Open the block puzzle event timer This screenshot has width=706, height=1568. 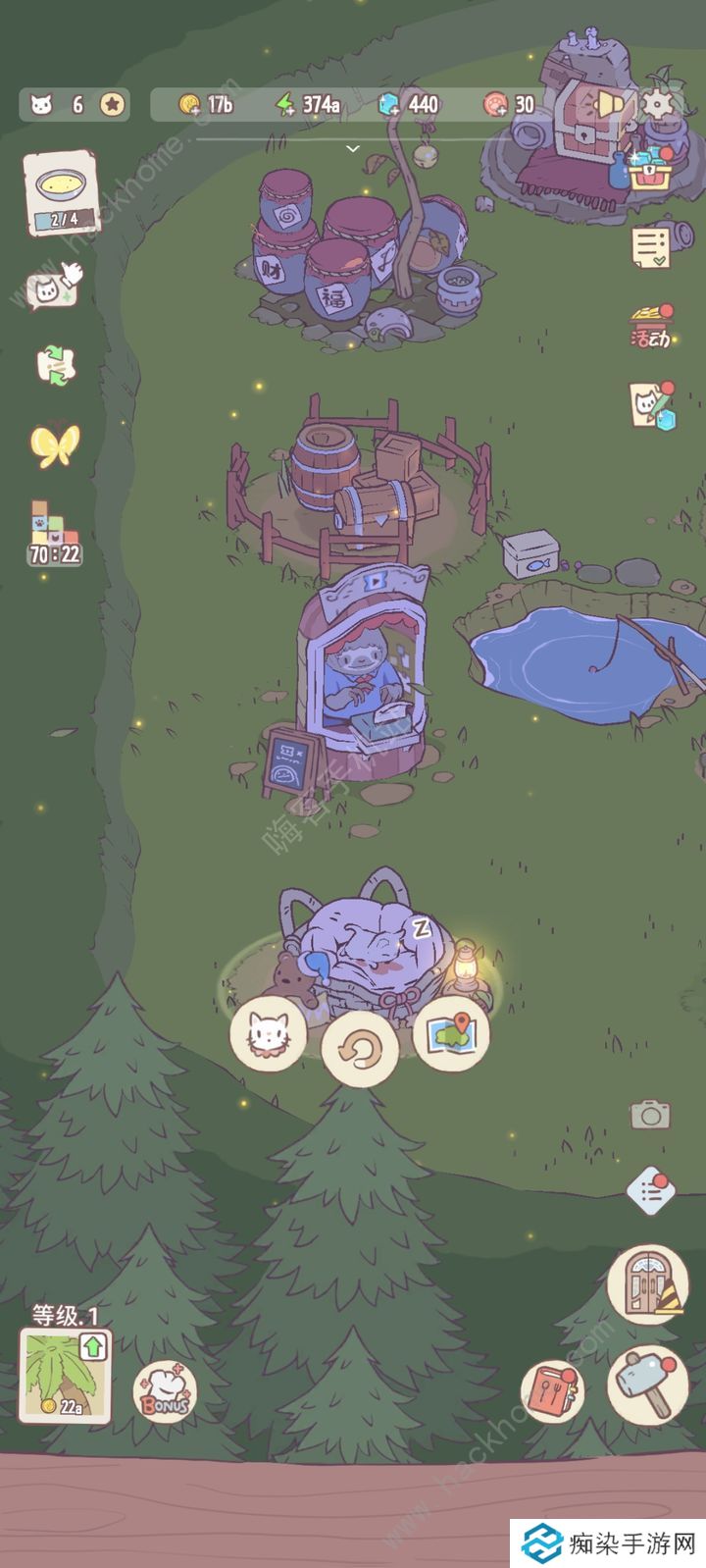55,535
